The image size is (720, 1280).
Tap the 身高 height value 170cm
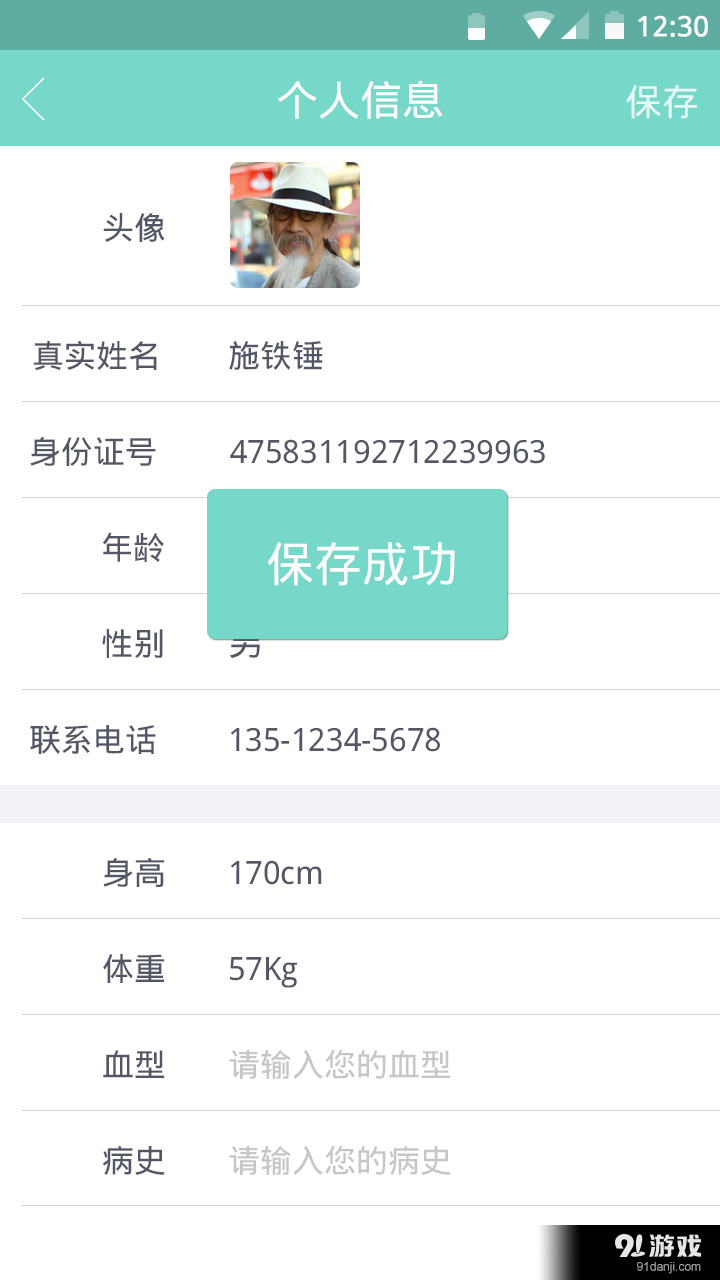point(274,872)
